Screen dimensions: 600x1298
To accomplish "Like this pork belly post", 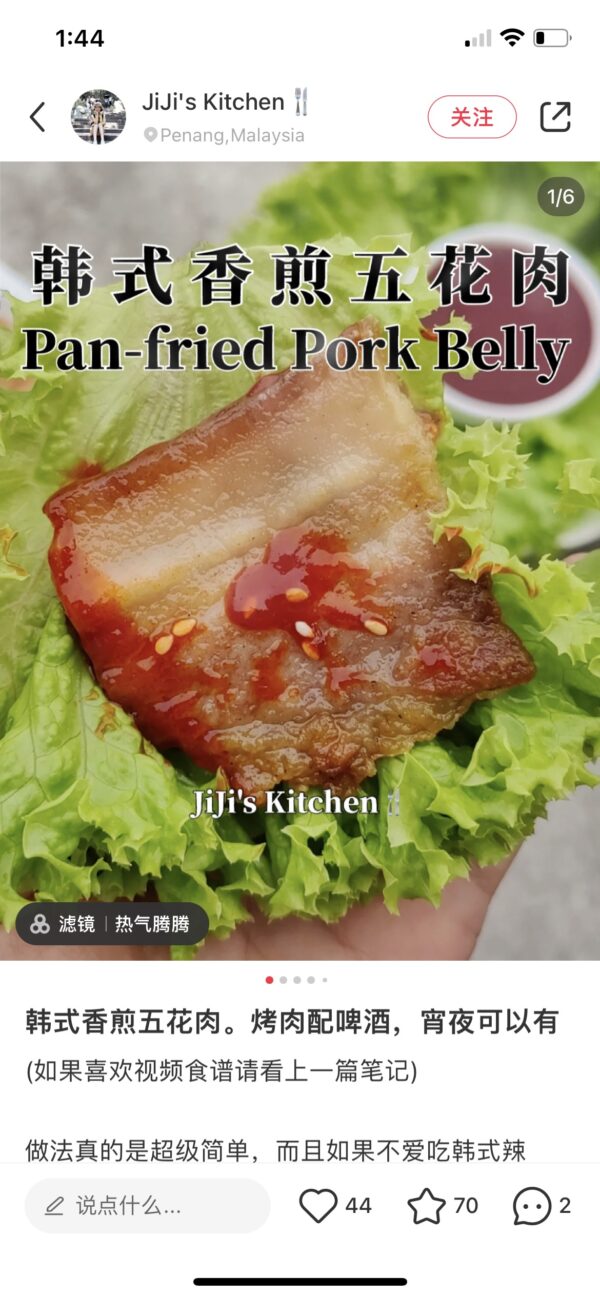I will click(x=319, y=1206).
